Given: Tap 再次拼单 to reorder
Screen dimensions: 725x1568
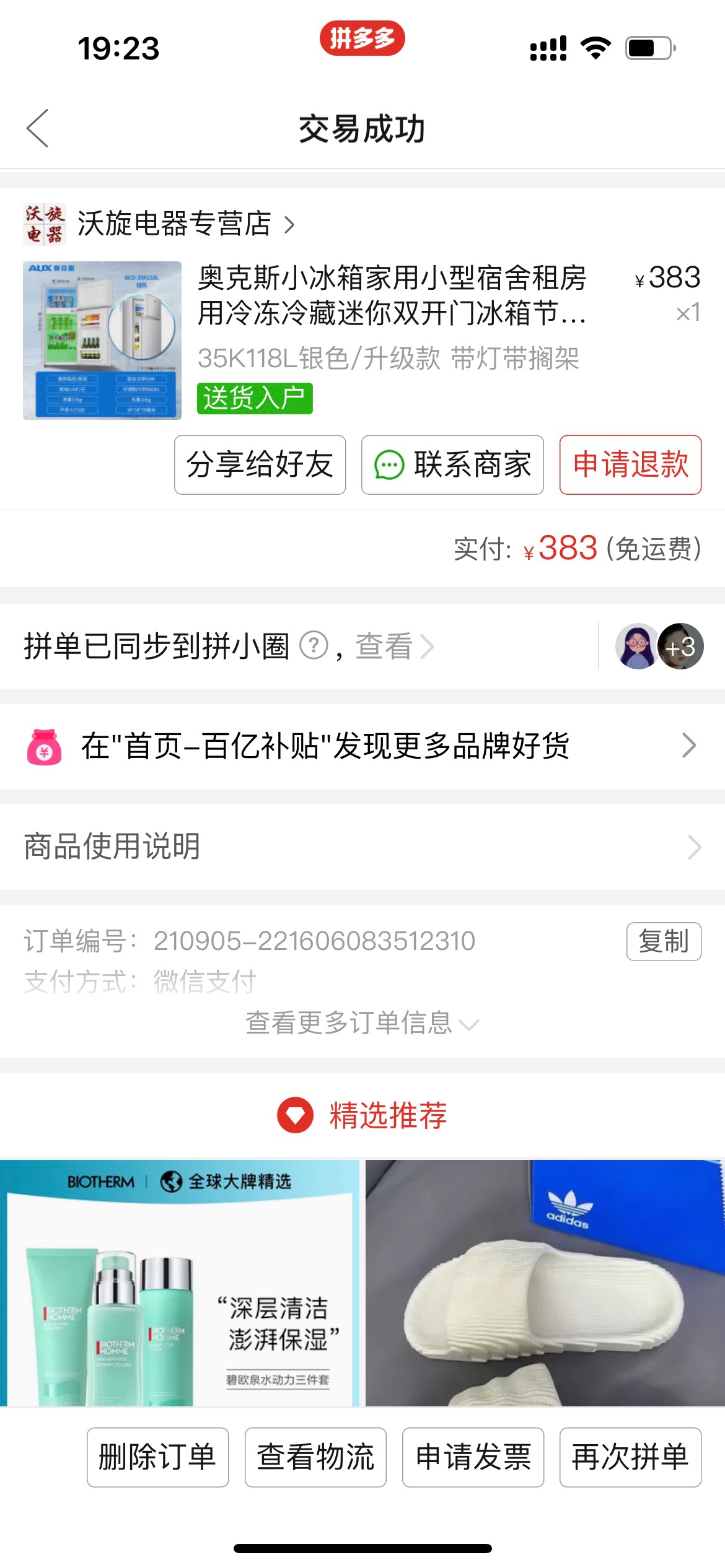Looking at the screenshot, I should pyautogui.click(x=630, y=1457).
